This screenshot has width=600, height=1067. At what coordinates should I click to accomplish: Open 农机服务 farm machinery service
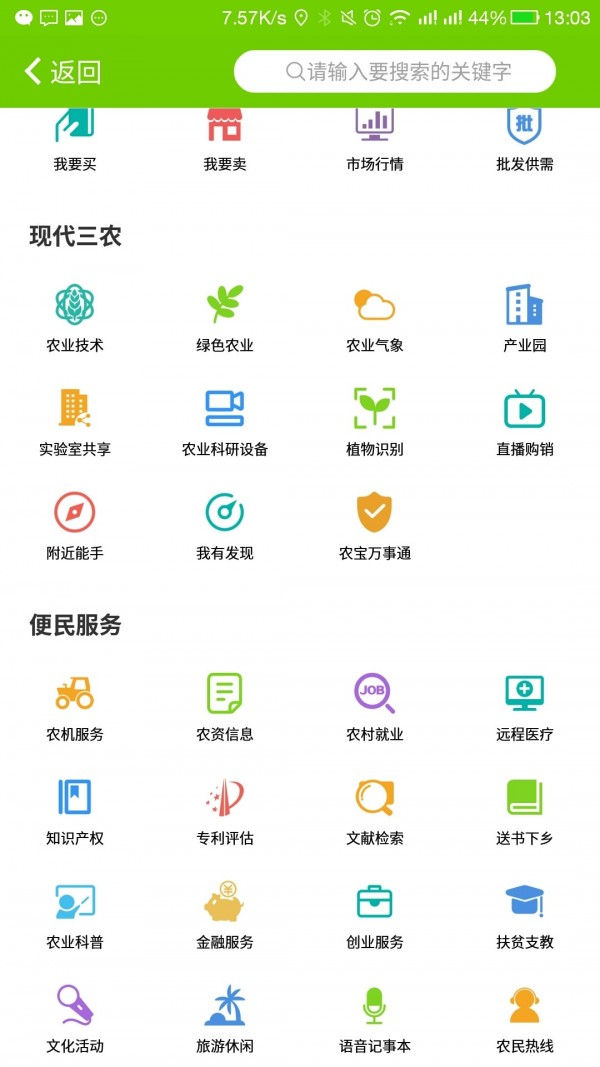click(75, 707)
